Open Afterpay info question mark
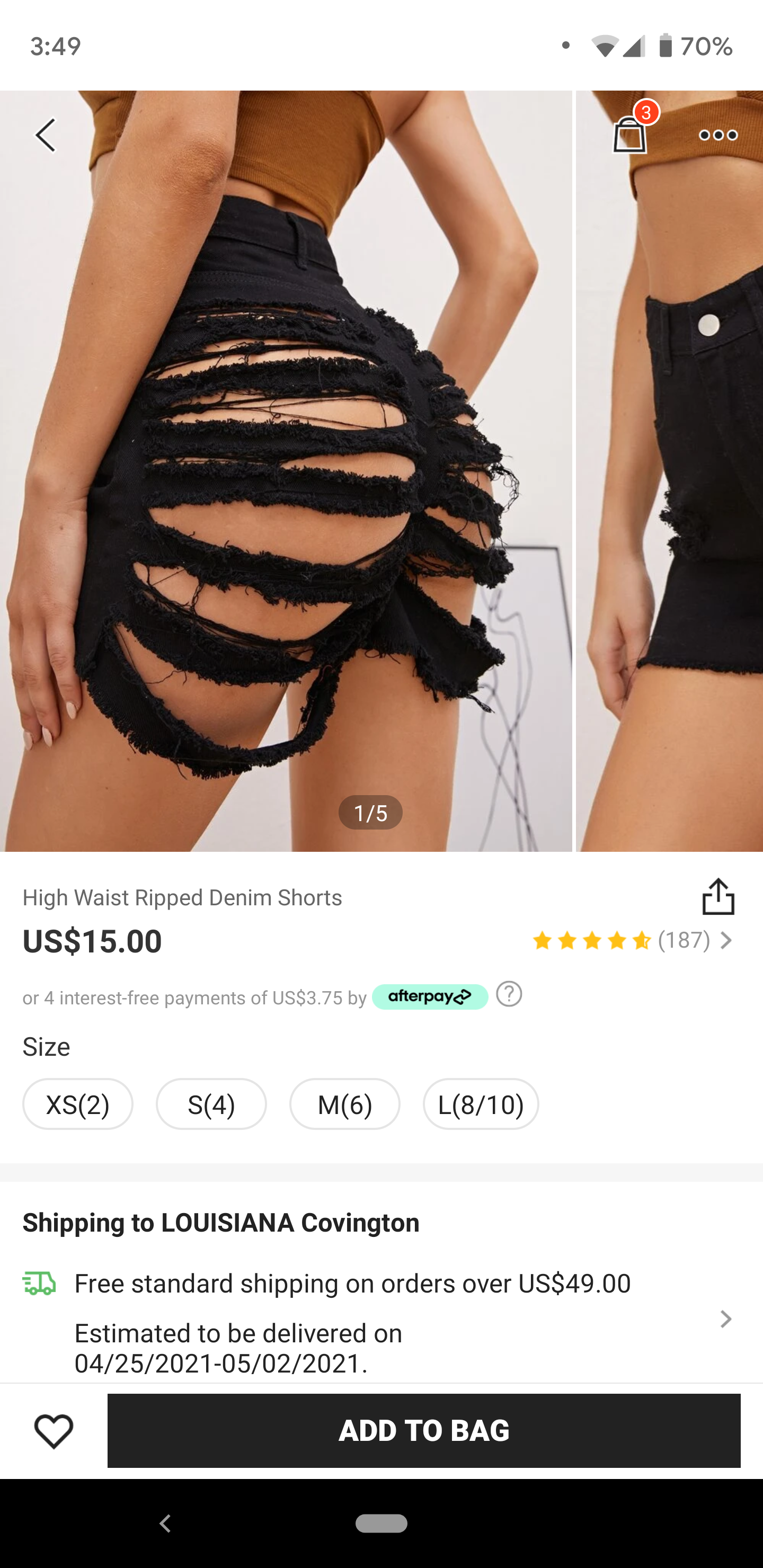The image size is (763, 1568). (x=509, y=994)
